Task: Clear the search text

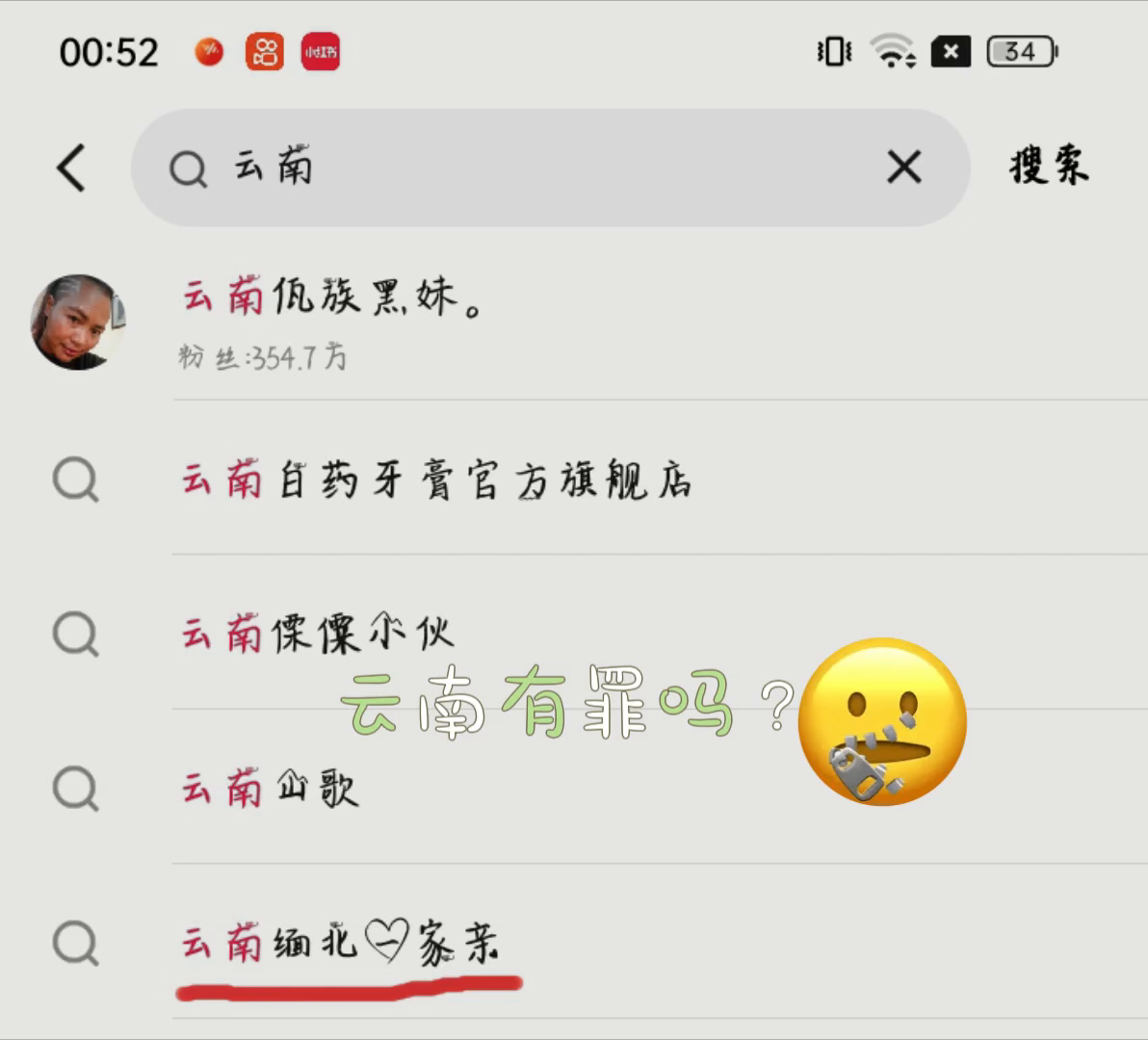Action: coord(903,168)
